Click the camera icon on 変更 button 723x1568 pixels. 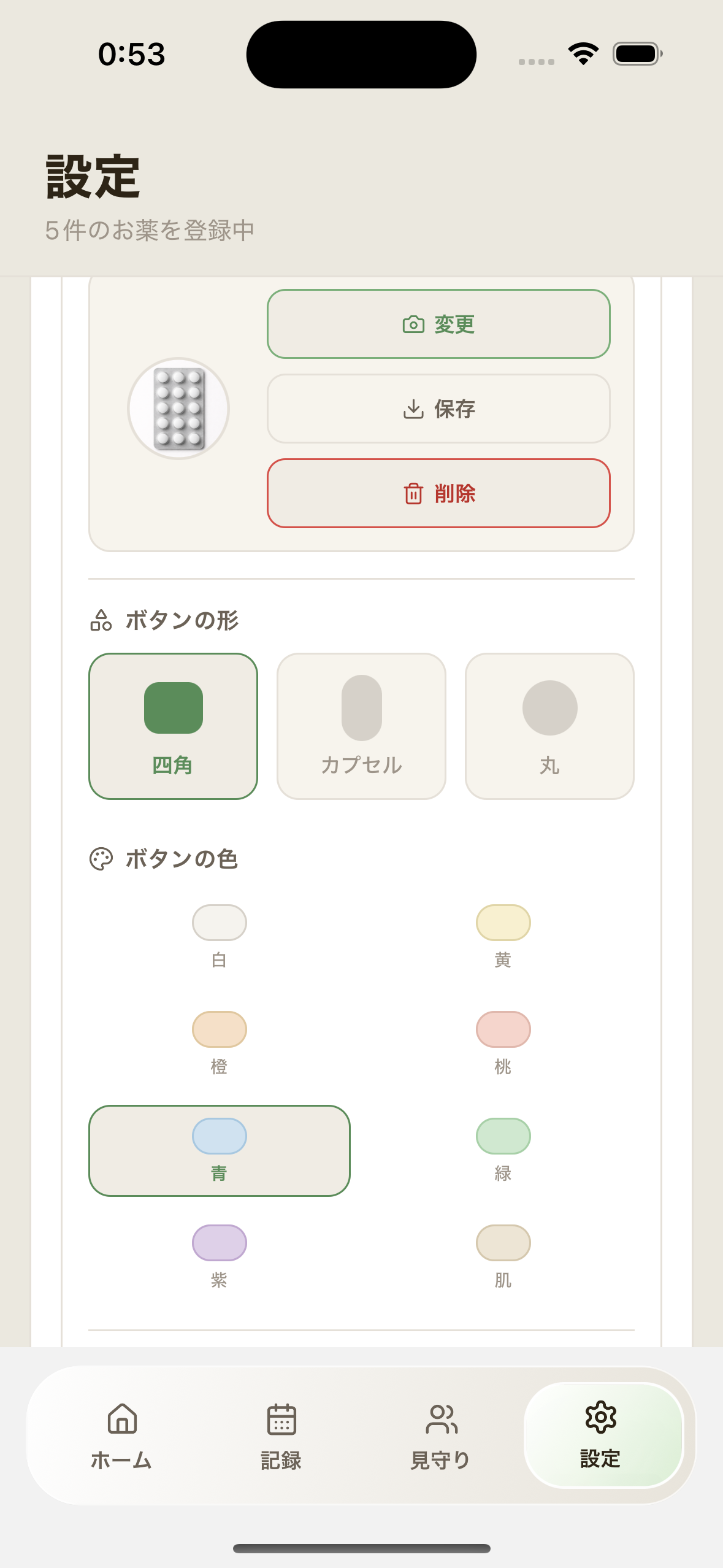(413, 324)
